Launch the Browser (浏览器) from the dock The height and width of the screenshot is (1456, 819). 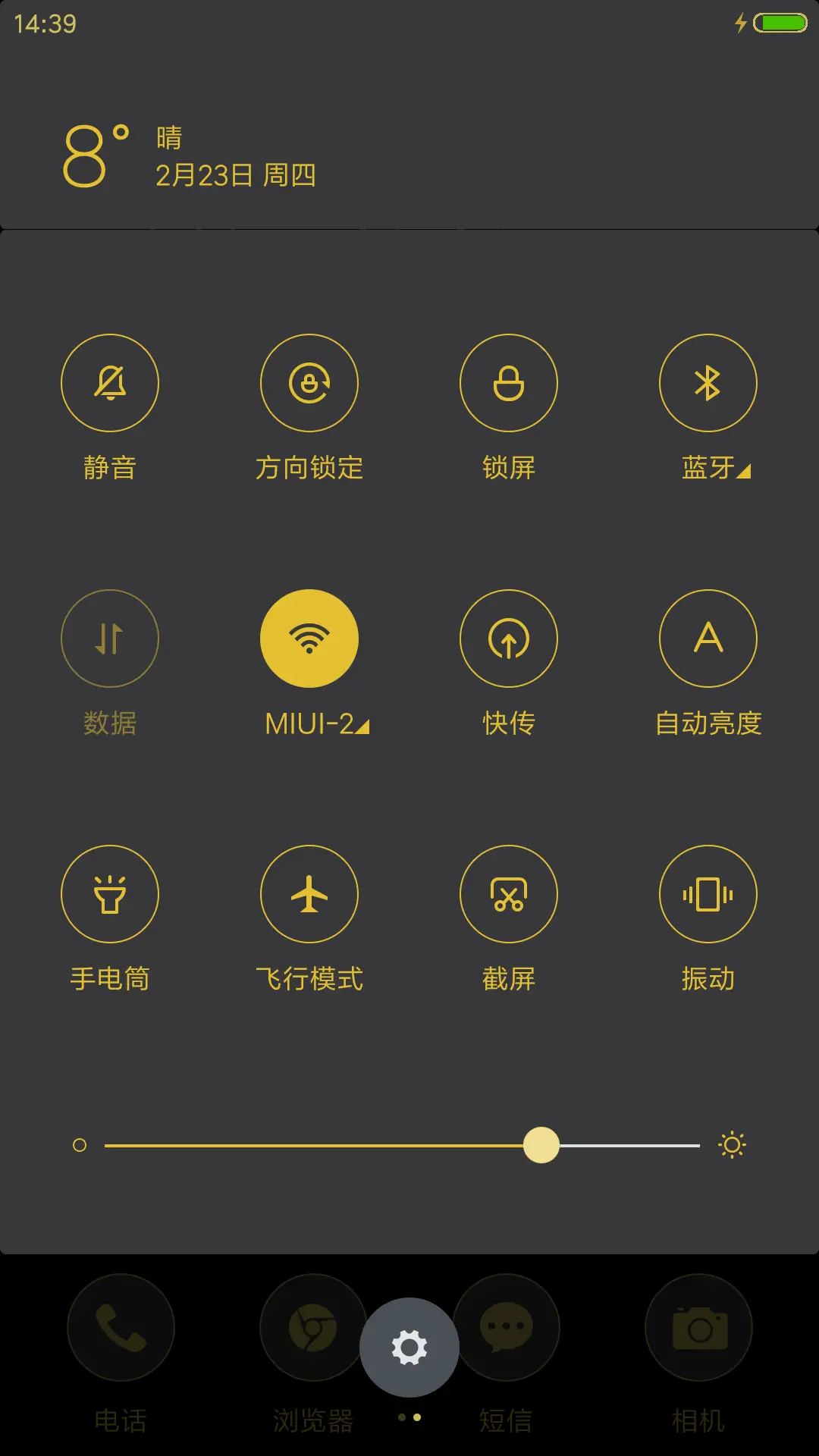311,1327
